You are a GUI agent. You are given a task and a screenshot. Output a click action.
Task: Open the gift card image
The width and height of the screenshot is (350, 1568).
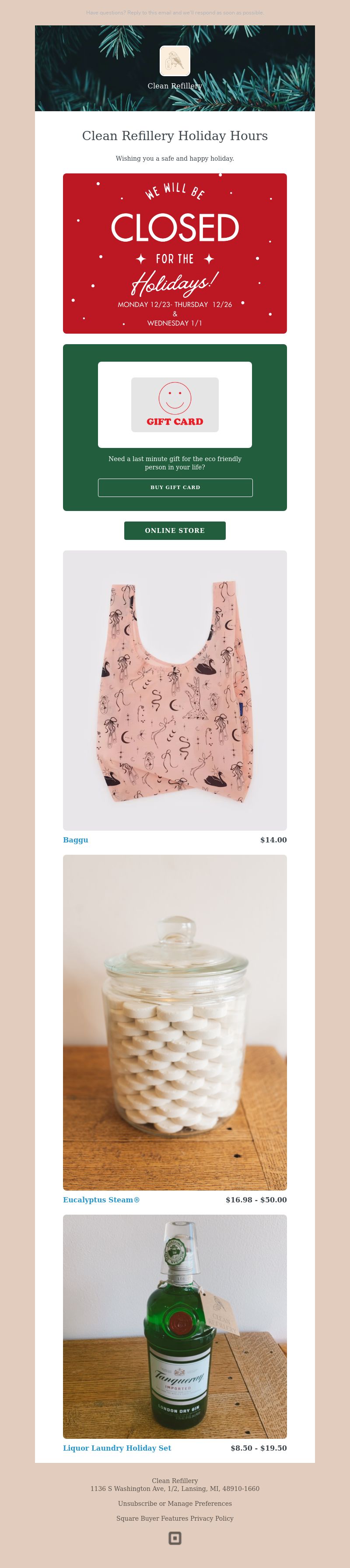coord(175,405)
